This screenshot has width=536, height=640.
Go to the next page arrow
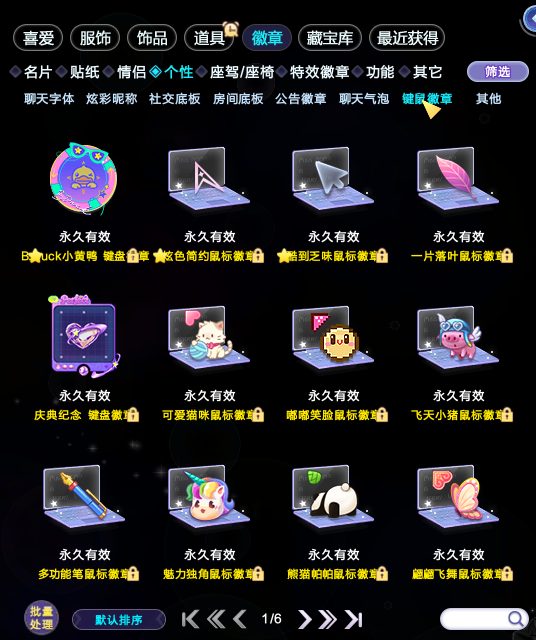click(304, 620)
